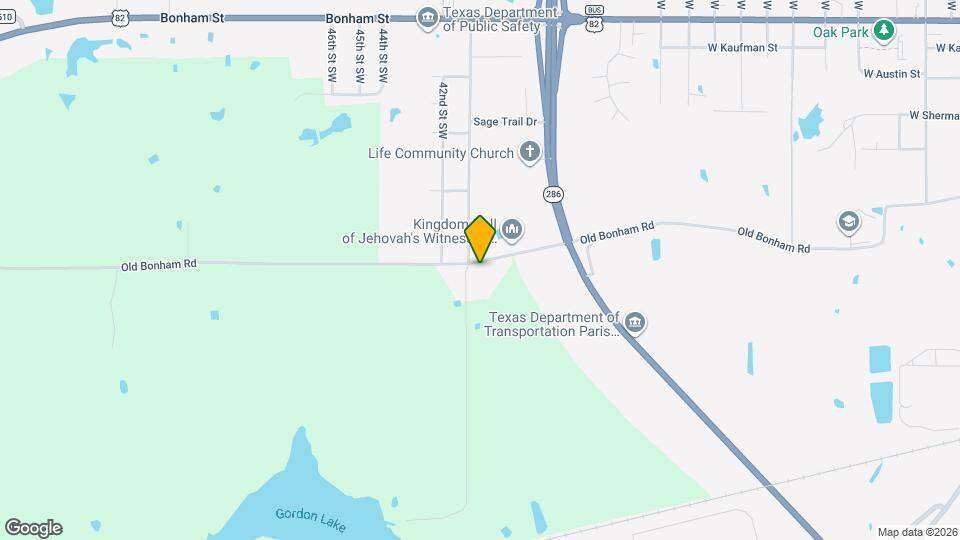Viewport: 960px width, 540px height.
Task: Open Oak Park place marker
Action: point(883,30)
